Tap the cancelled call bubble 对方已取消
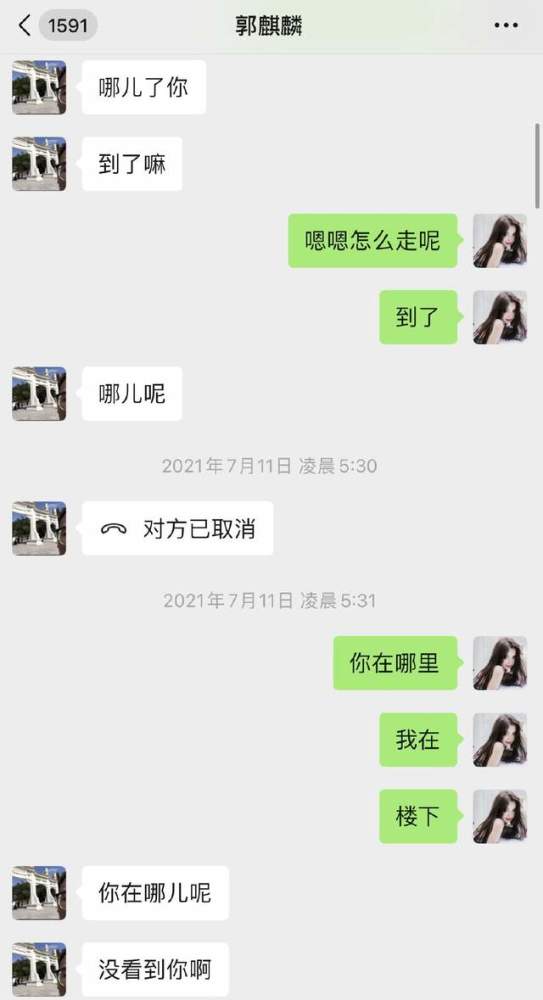This screenshot has width=543, height=1000. (x=177, y=528)
